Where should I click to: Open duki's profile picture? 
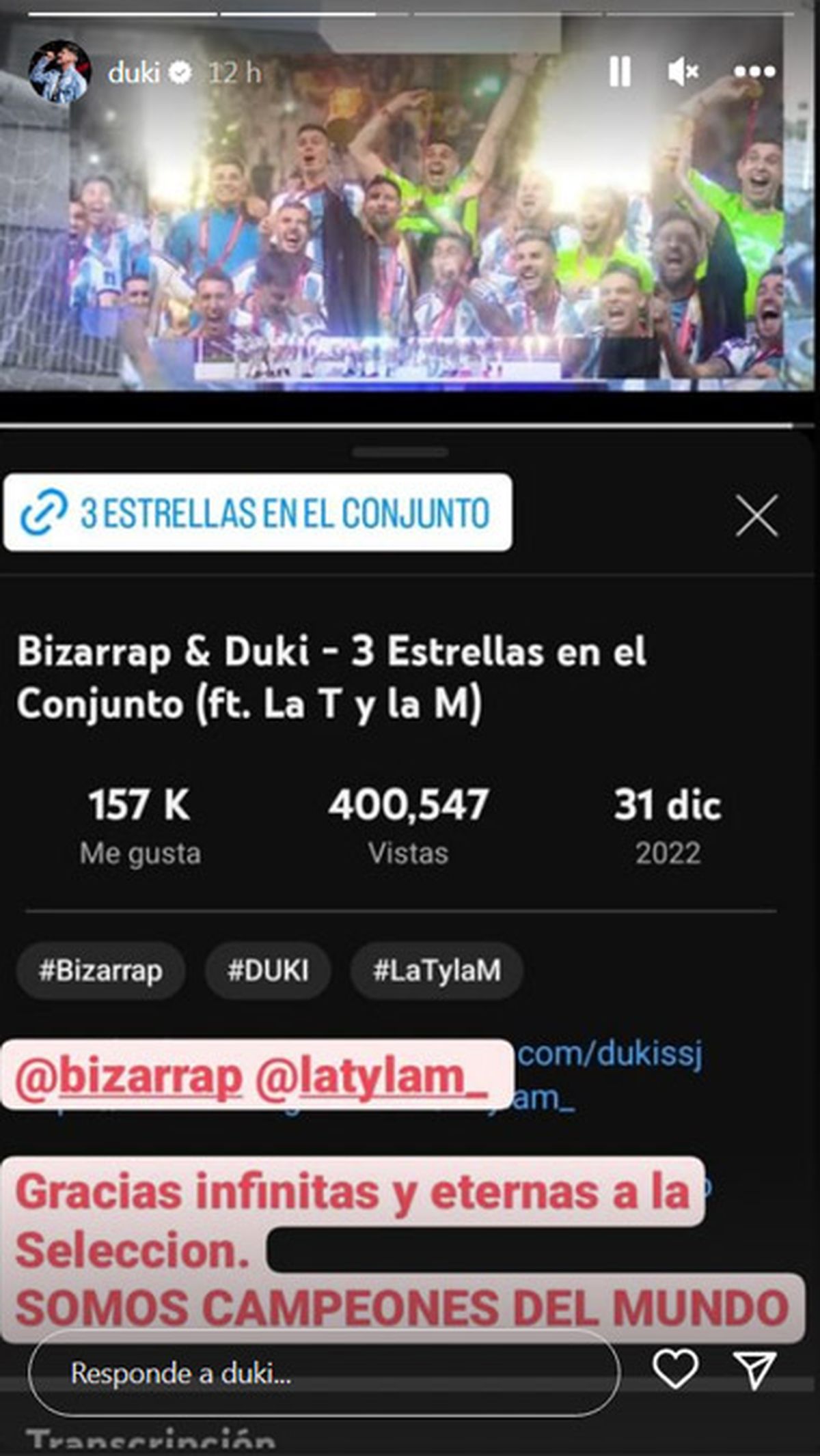60,72
